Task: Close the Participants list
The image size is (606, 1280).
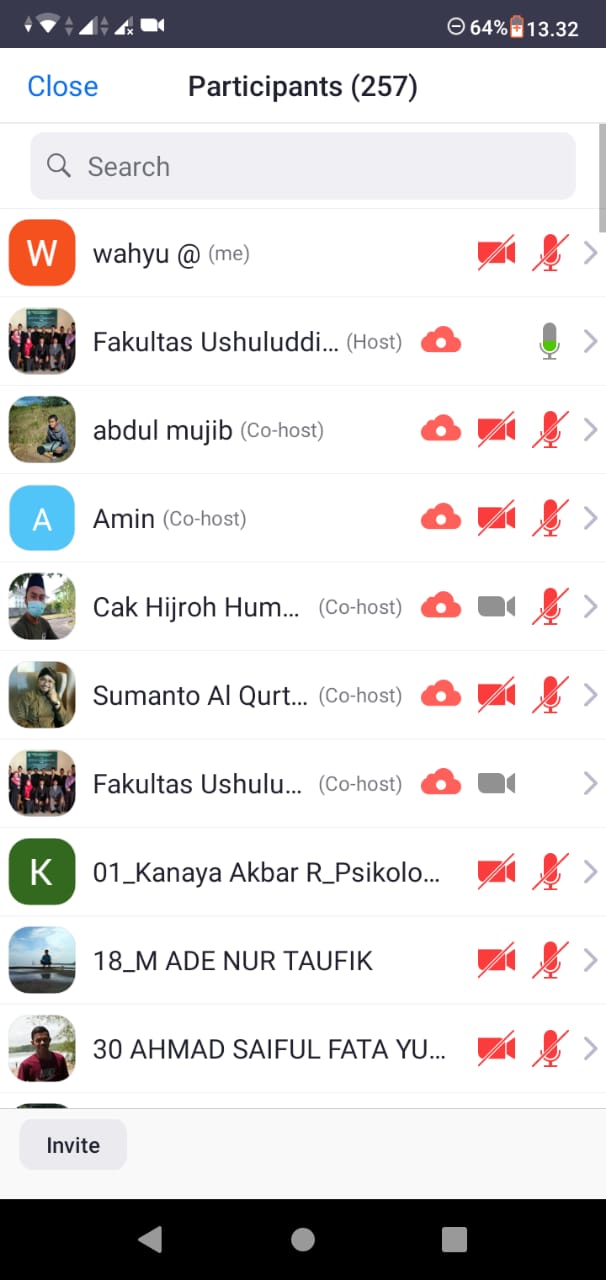Action: coord(62,87)
